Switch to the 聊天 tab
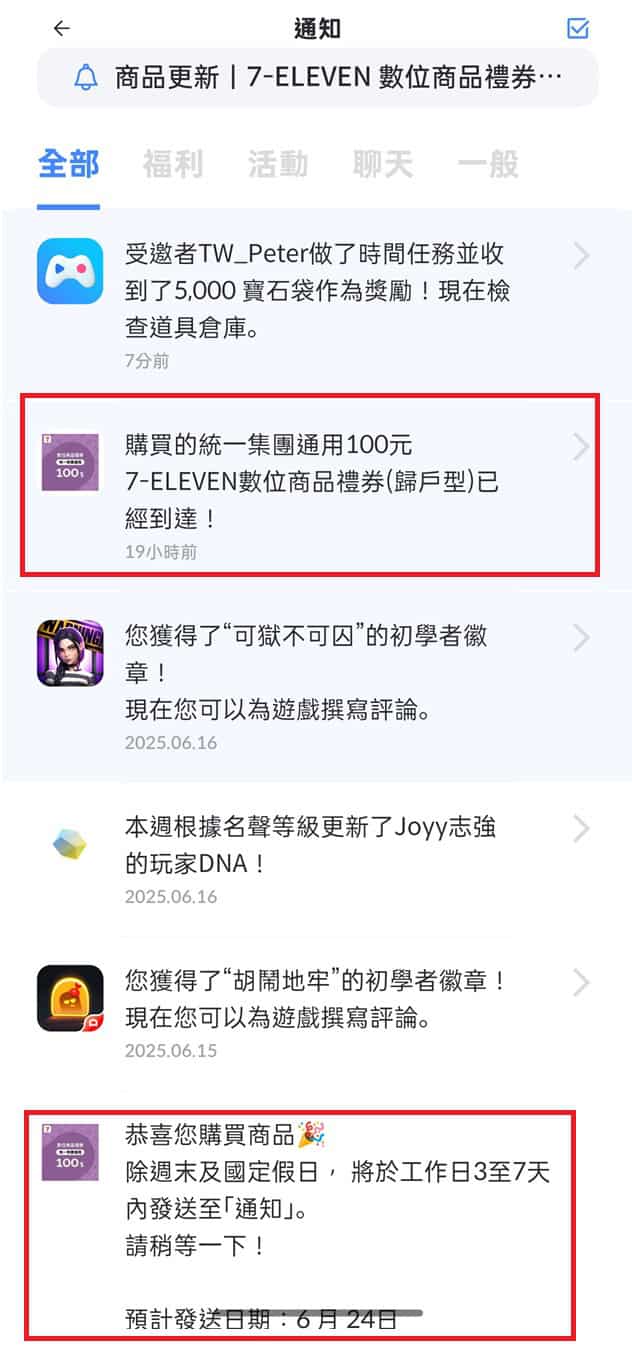Screen dimensions: 632x1347 pos(383,165)
